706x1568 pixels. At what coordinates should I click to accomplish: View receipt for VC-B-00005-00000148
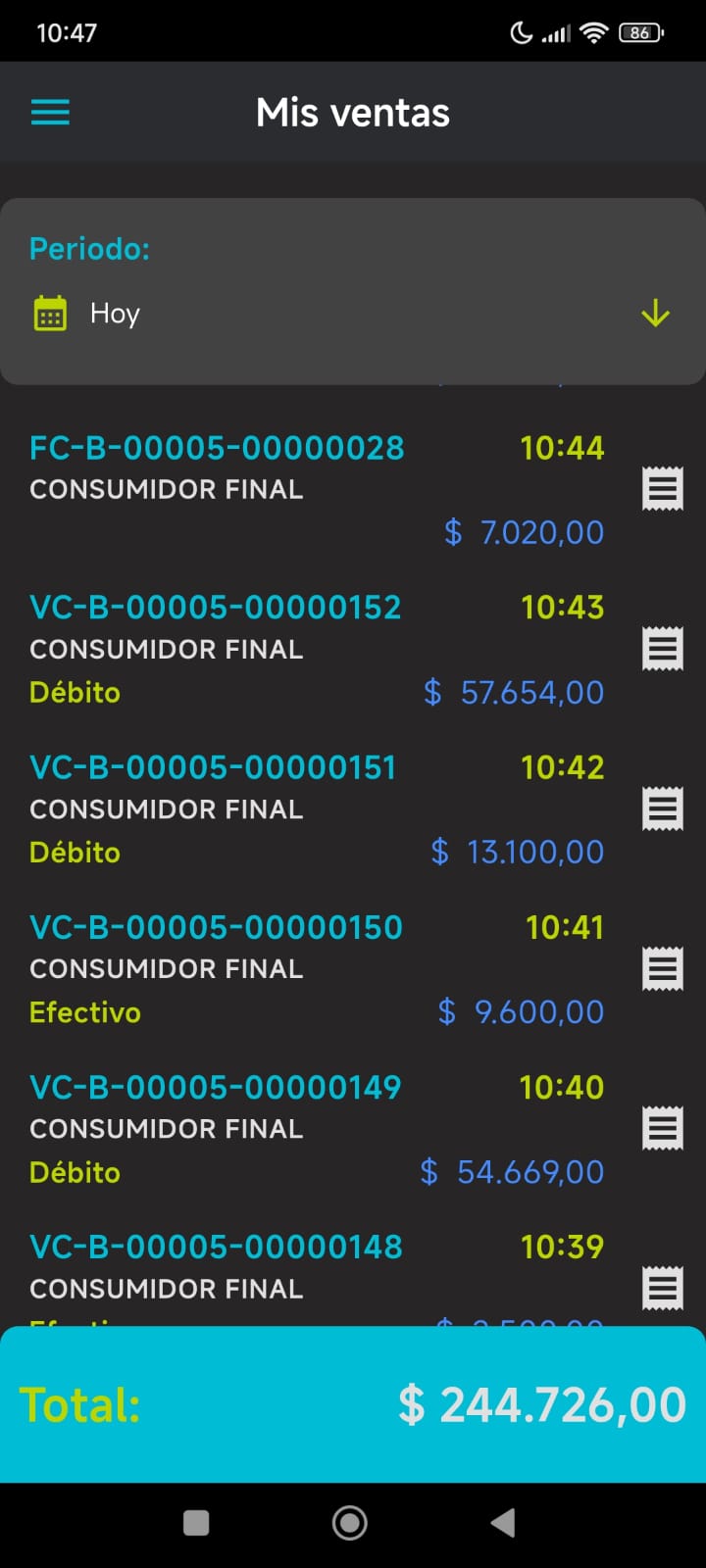[x=662, y=1288]
